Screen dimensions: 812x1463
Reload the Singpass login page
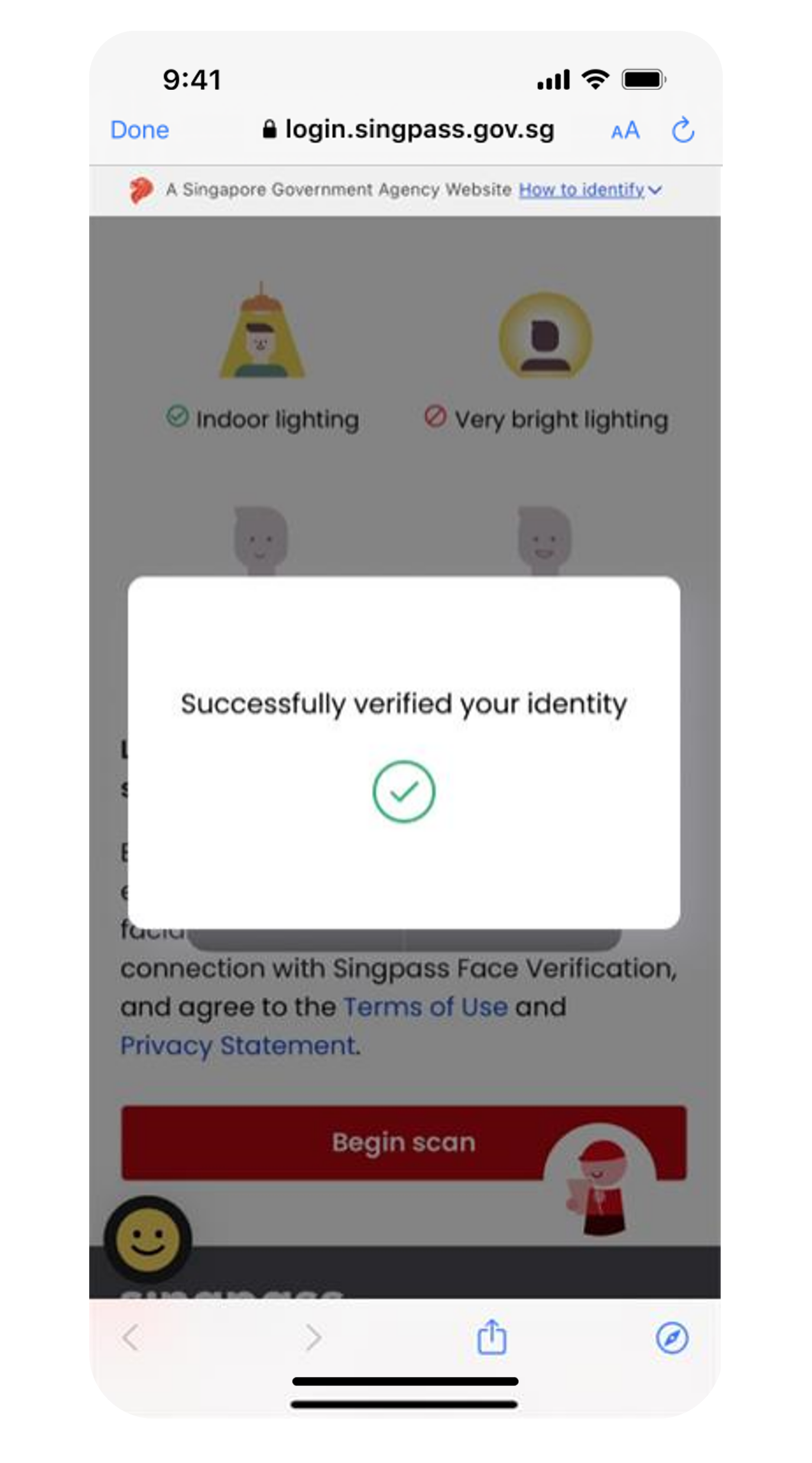tap(683, 130)
